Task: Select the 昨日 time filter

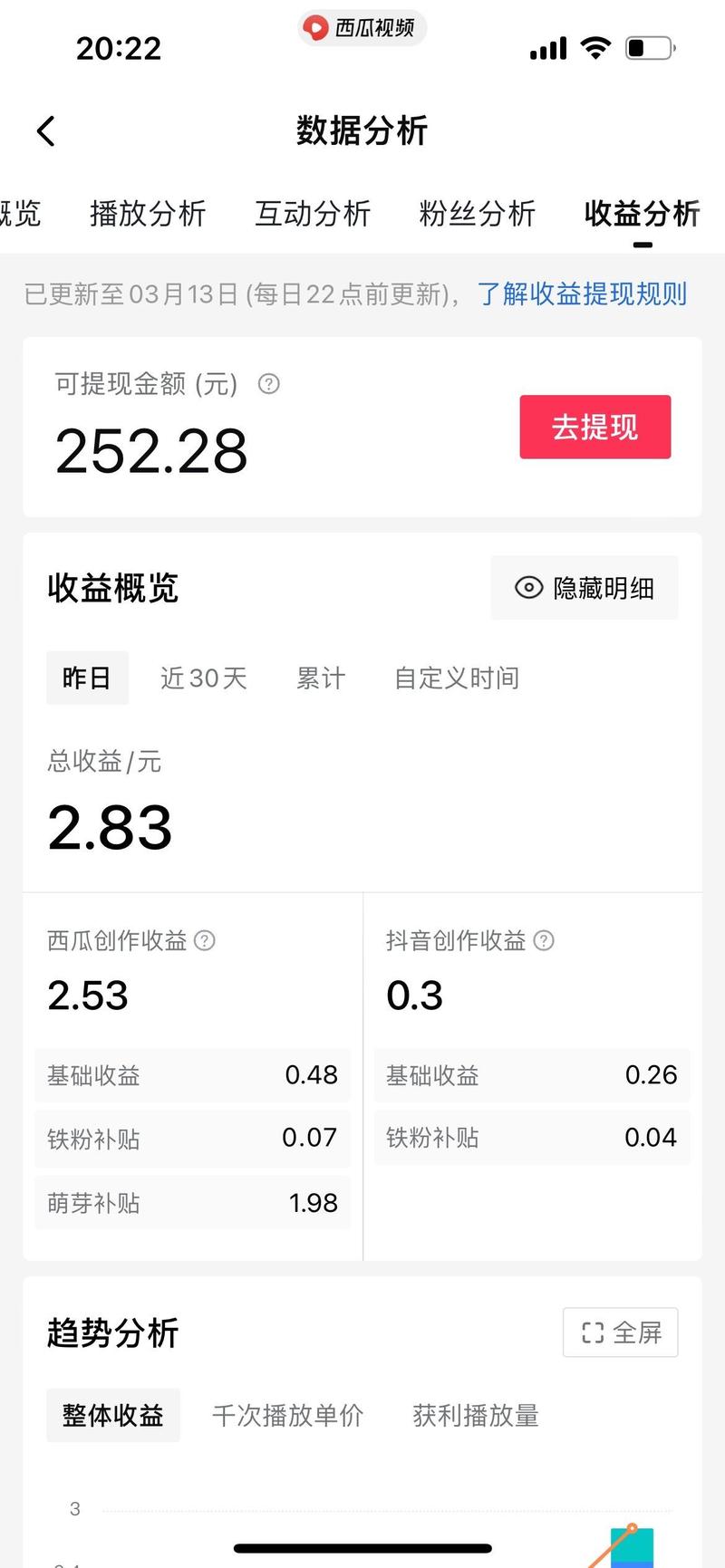Action: point(87,678)
